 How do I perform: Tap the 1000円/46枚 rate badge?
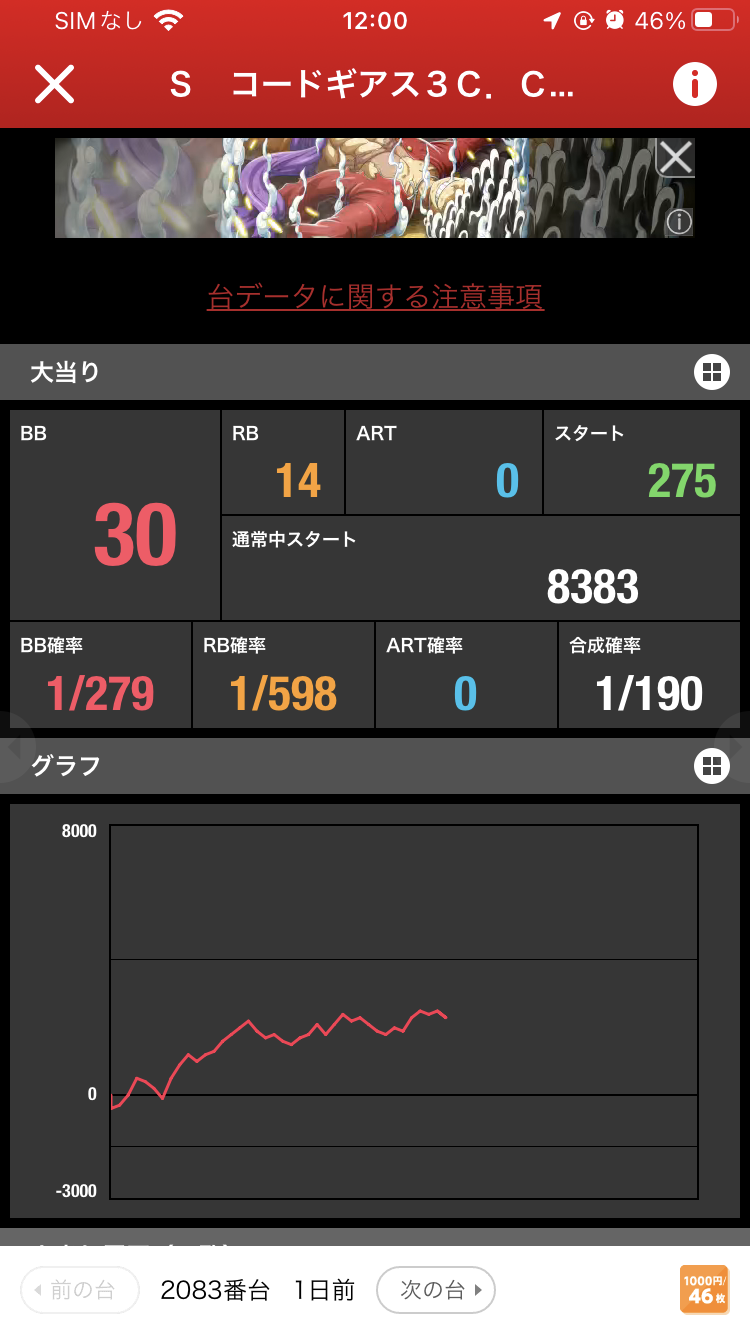tap(704, 1288)
